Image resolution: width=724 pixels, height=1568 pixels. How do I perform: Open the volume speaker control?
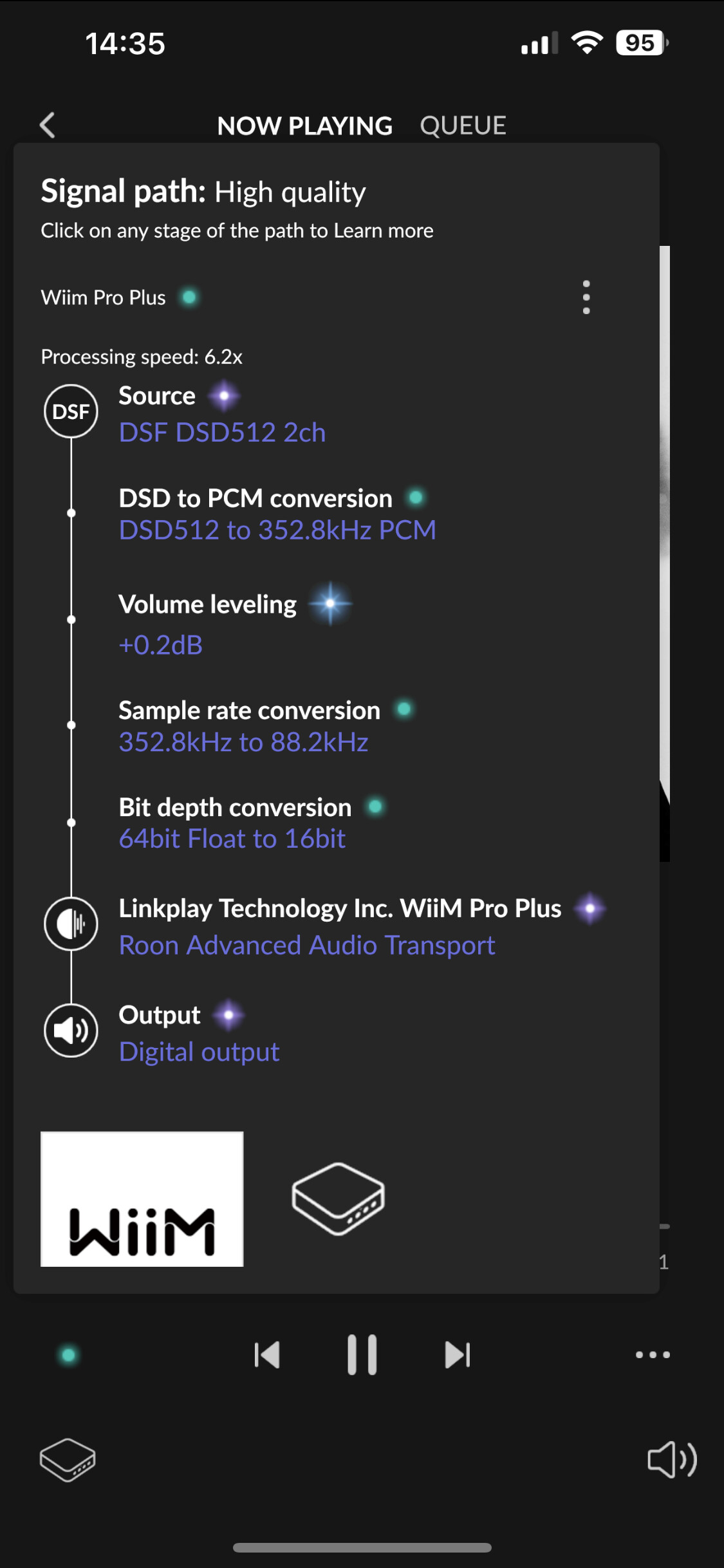pyautogui.click(x=672, y=1459)
